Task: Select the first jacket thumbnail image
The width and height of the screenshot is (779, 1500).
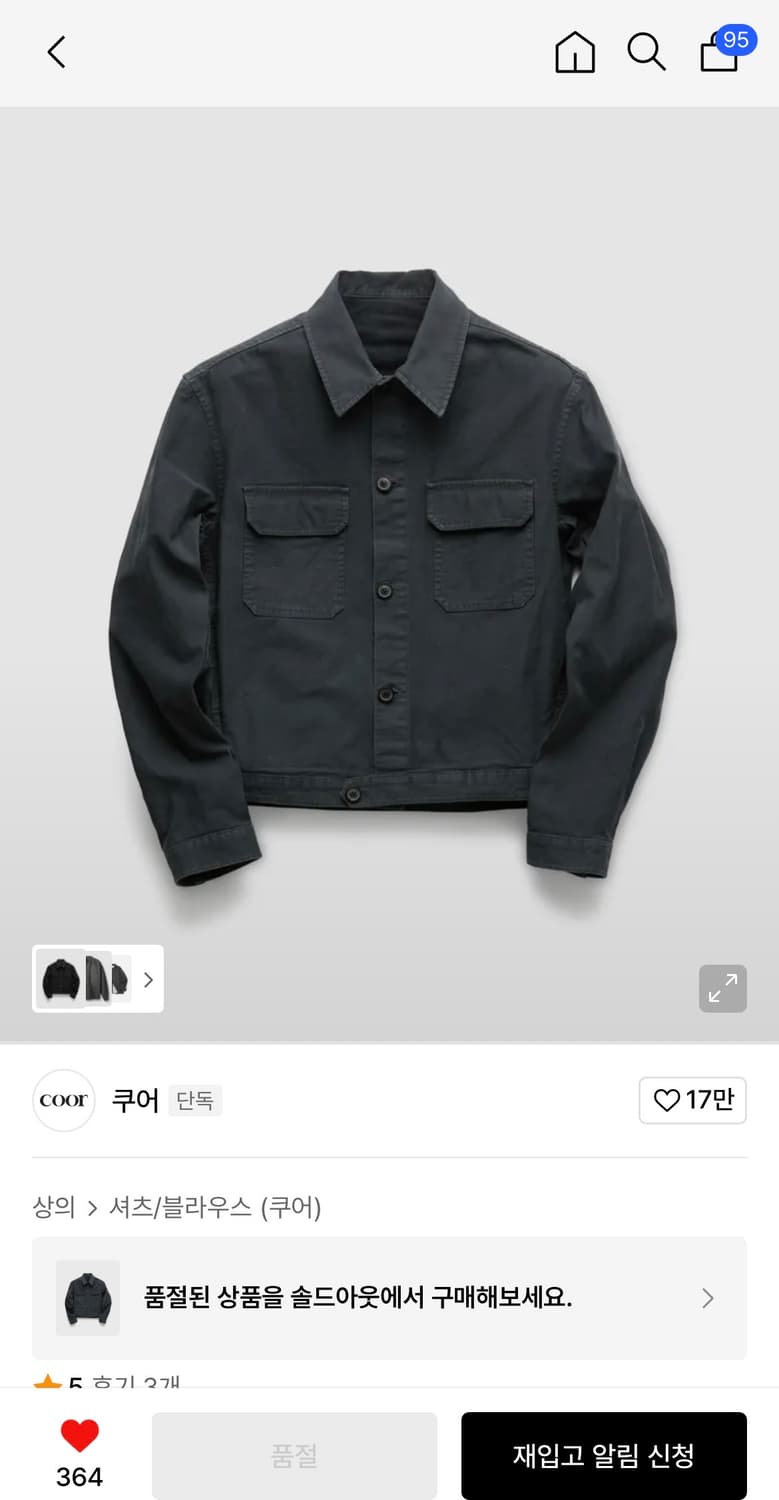Action: (x=62, y=979)
